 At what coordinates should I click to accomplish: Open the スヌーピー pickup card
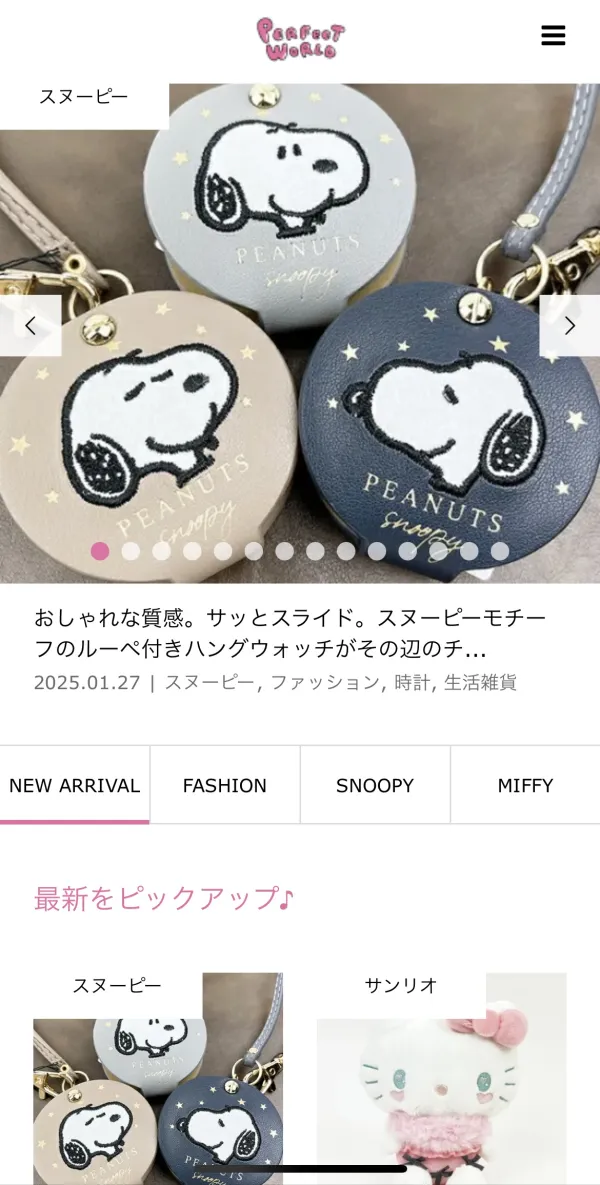[158, 1080]
